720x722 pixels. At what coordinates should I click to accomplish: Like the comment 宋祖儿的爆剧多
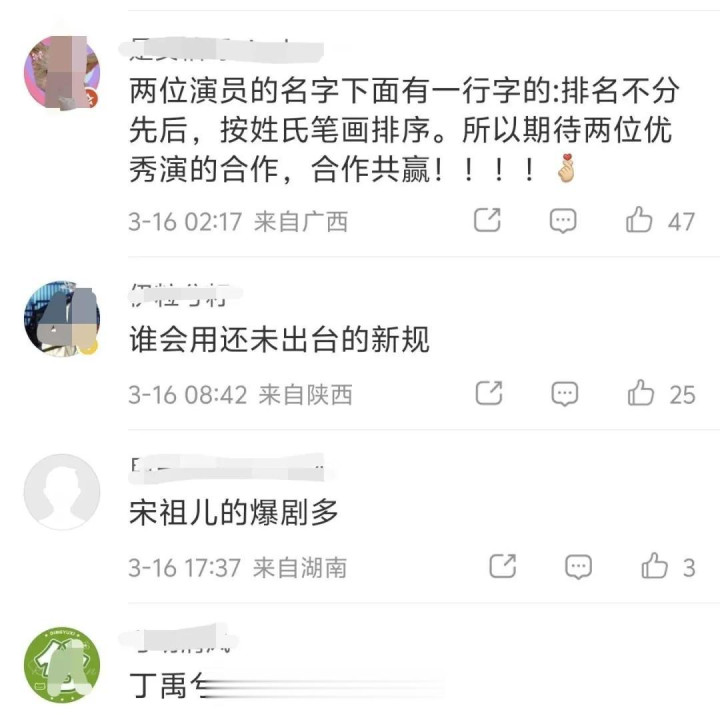tap(655, 567)
